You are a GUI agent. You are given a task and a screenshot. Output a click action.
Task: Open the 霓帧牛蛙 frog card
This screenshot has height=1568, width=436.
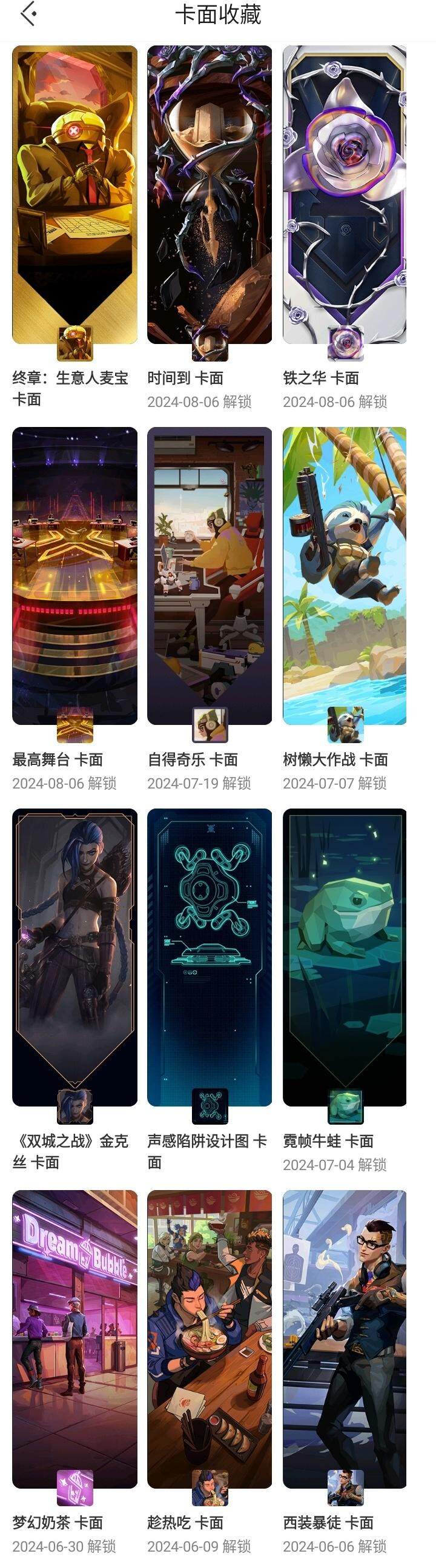(x=345, y=957)
